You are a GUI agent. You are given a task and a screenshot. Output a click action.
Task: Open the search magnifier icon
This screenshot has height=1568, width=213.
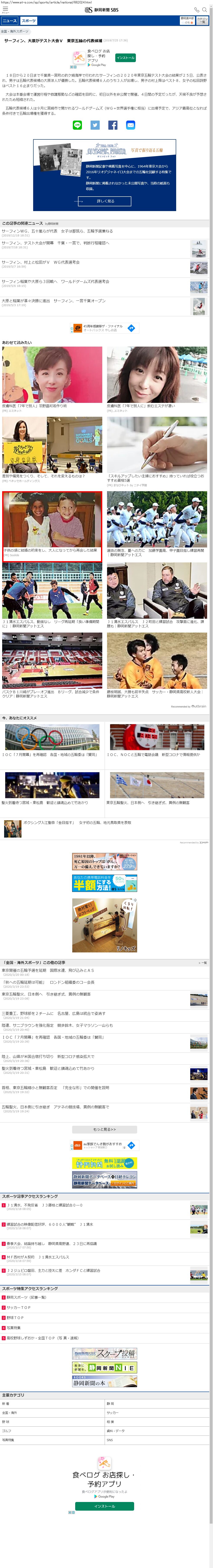205,10
